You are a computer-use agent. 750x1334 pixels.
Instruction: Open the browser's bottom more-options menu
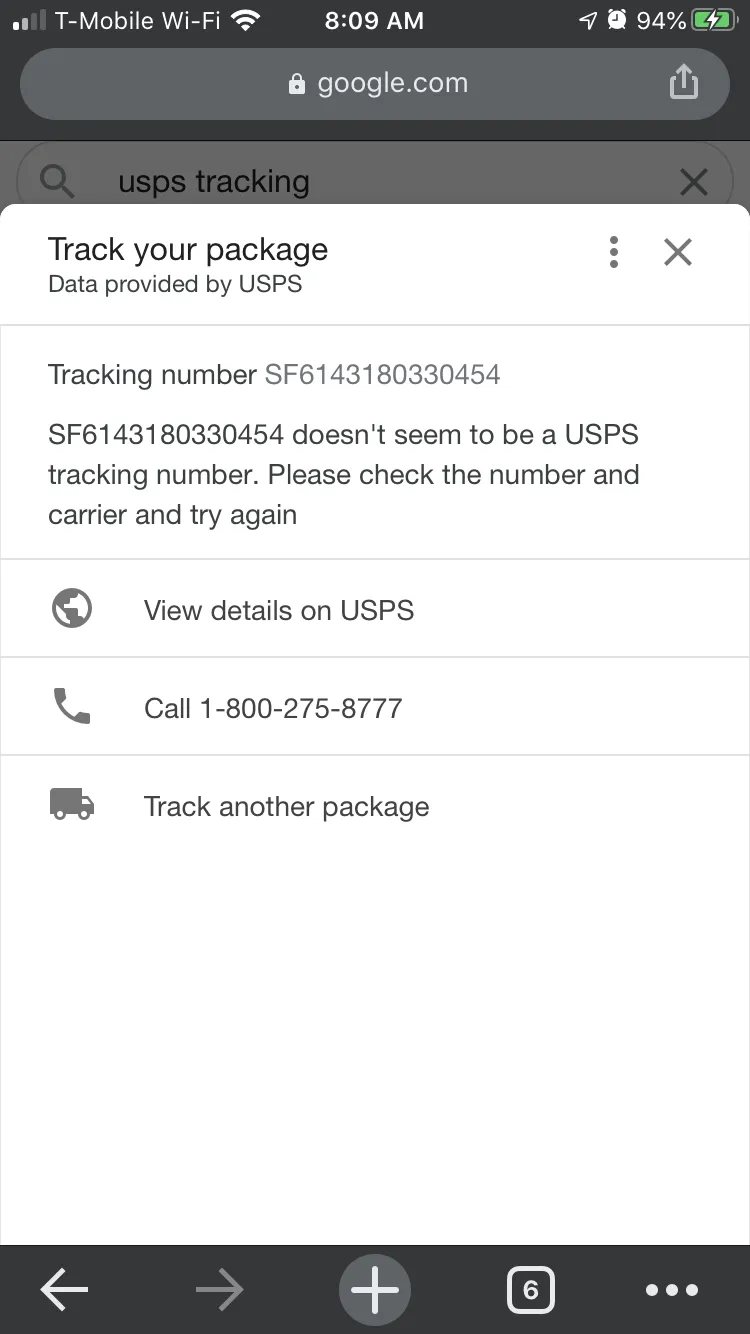pos(672,1290)
